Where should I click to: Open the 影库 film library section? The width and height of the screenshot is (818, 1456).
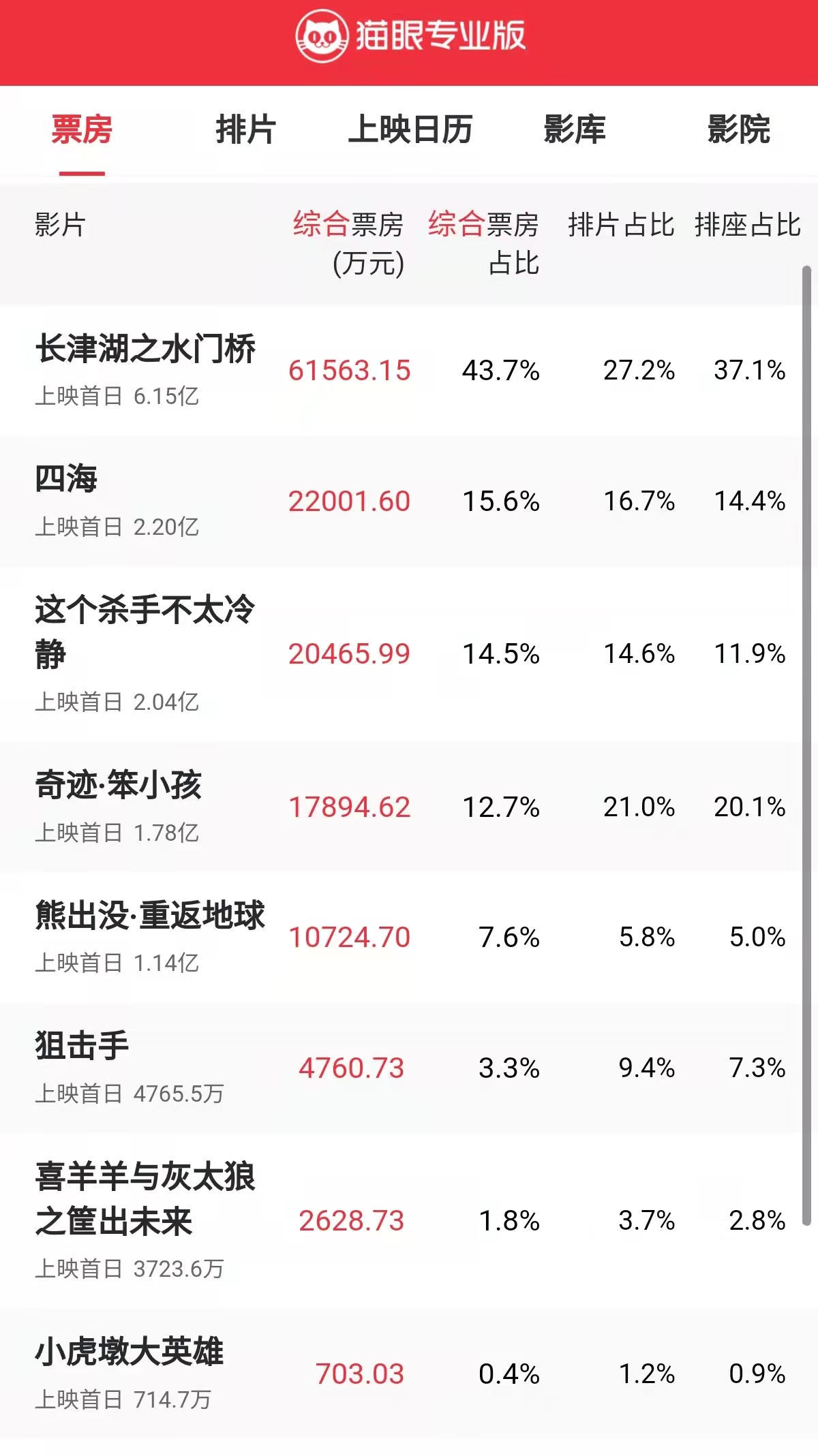tap(576, 133)
